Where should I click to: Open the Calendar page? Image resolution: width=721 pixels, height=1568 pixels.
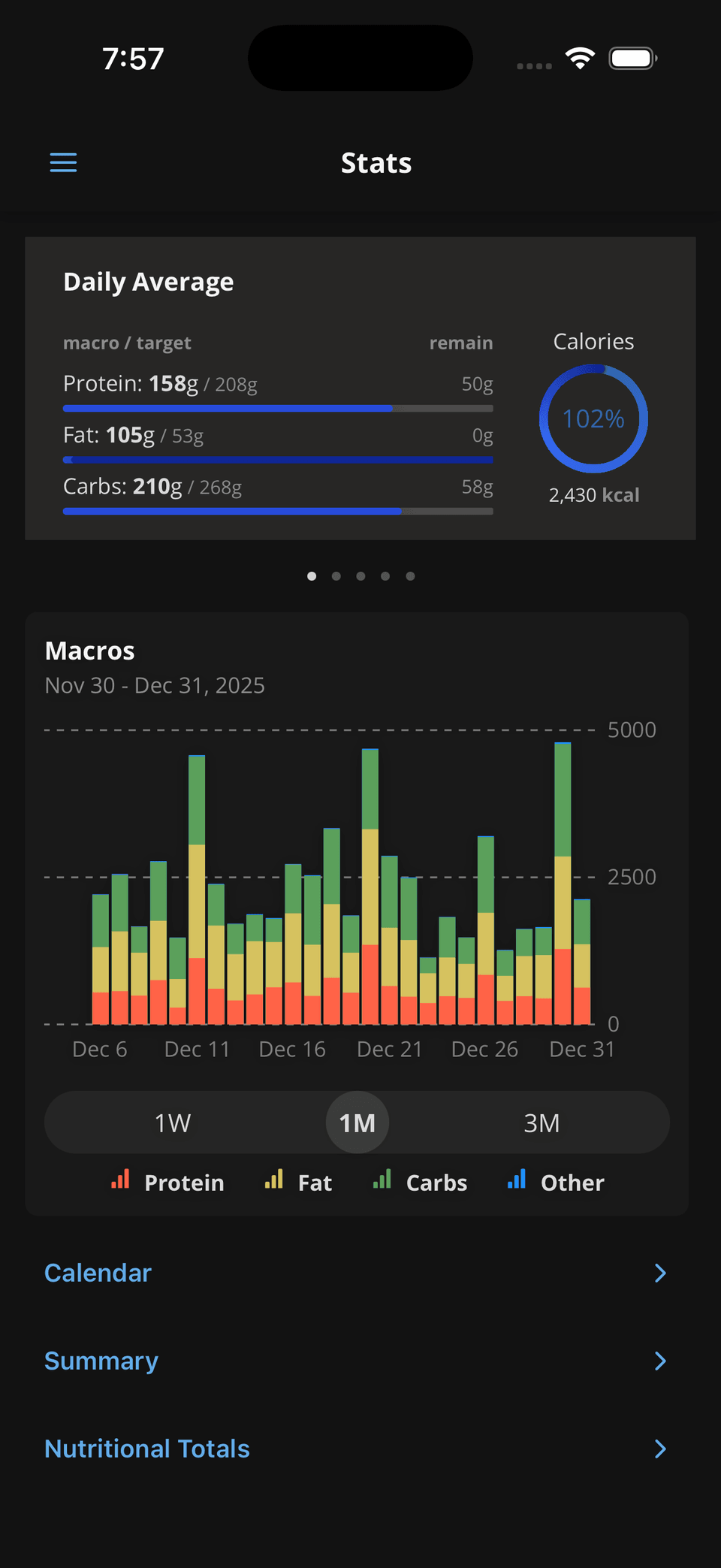(x=98, y=1273)
